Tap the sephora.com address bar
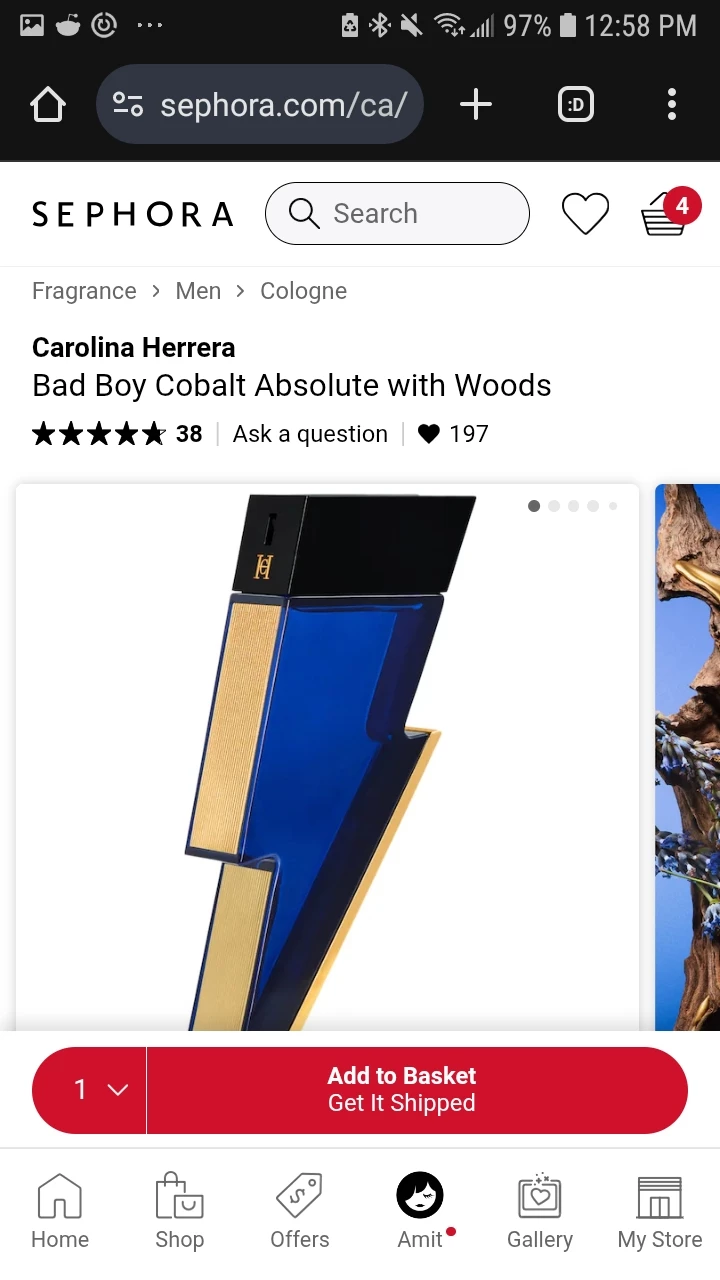 (260, 104)
